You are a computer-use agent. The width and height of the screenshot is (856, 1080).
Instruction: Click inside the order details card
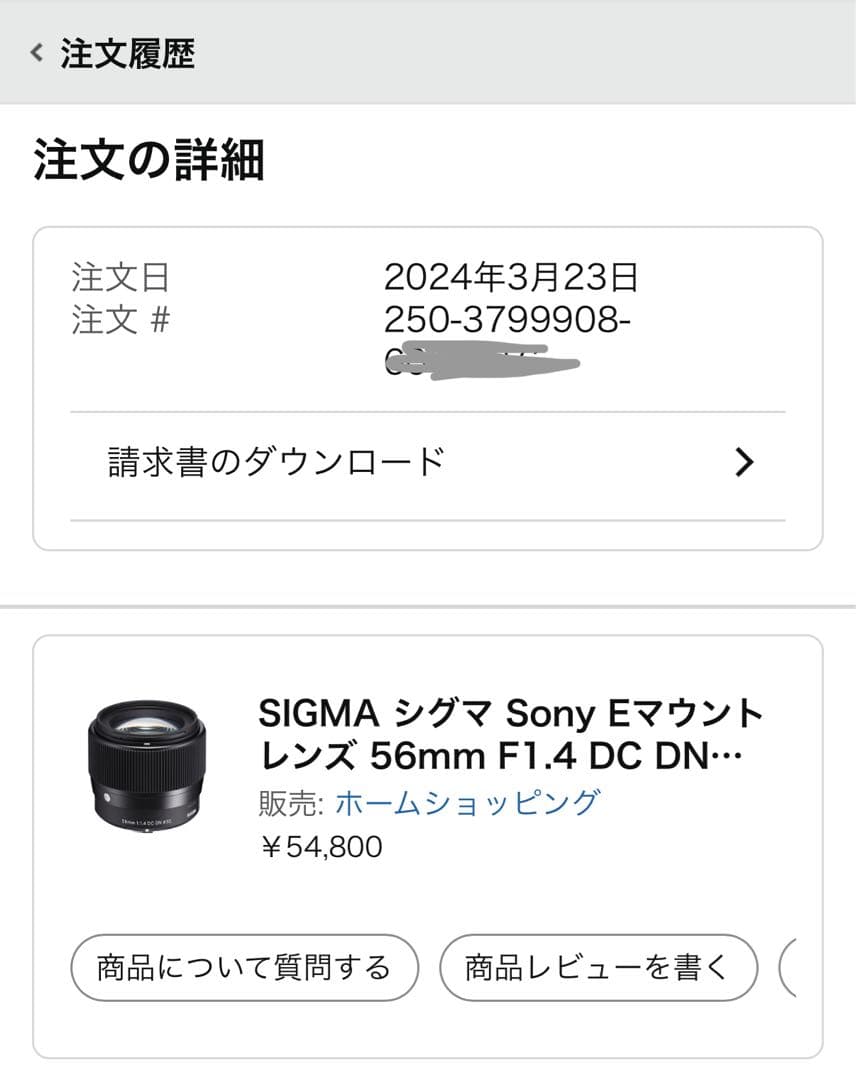pyautogui.click(x=428, y=390)
